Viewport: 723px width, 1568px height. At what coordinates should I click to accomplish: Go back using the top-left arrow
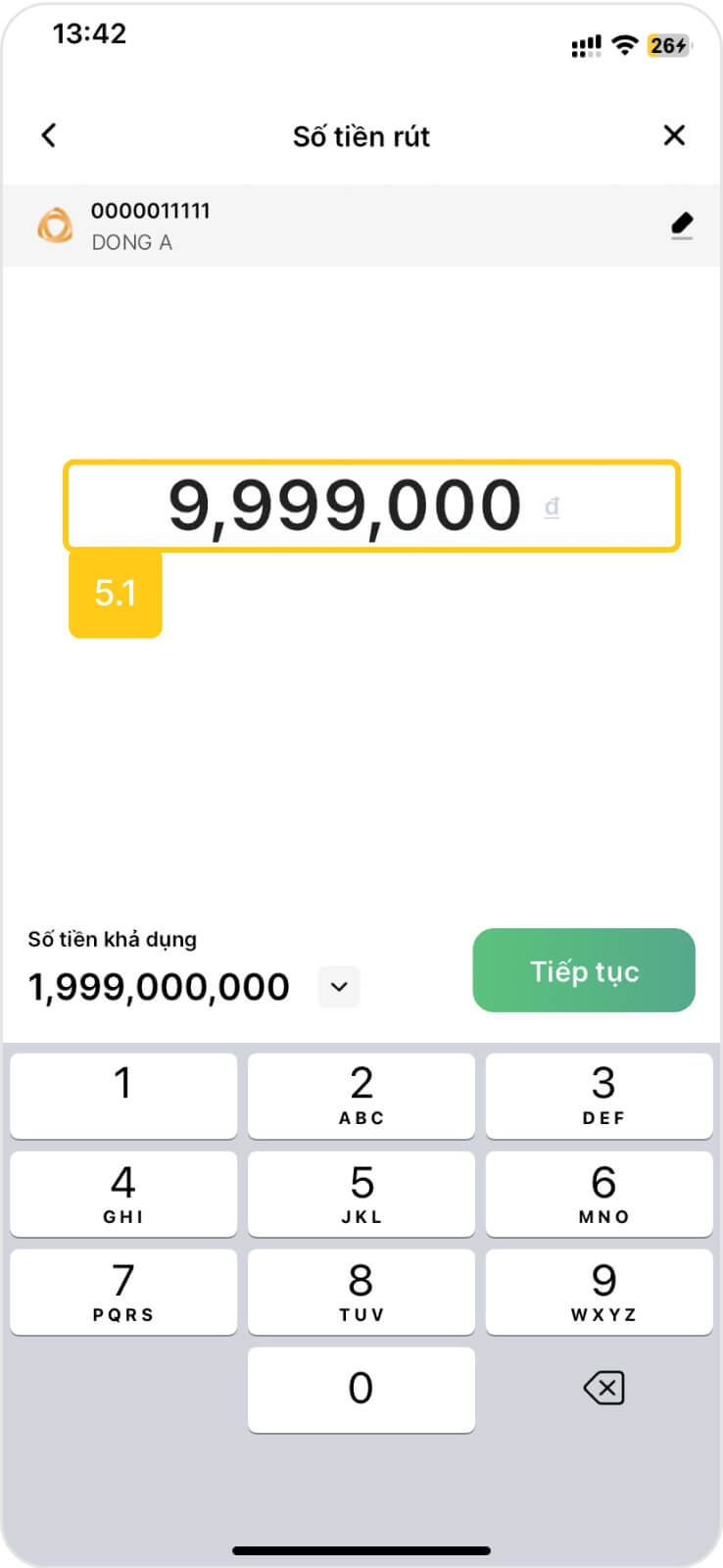pyautogui.click(x=49, y=135)
